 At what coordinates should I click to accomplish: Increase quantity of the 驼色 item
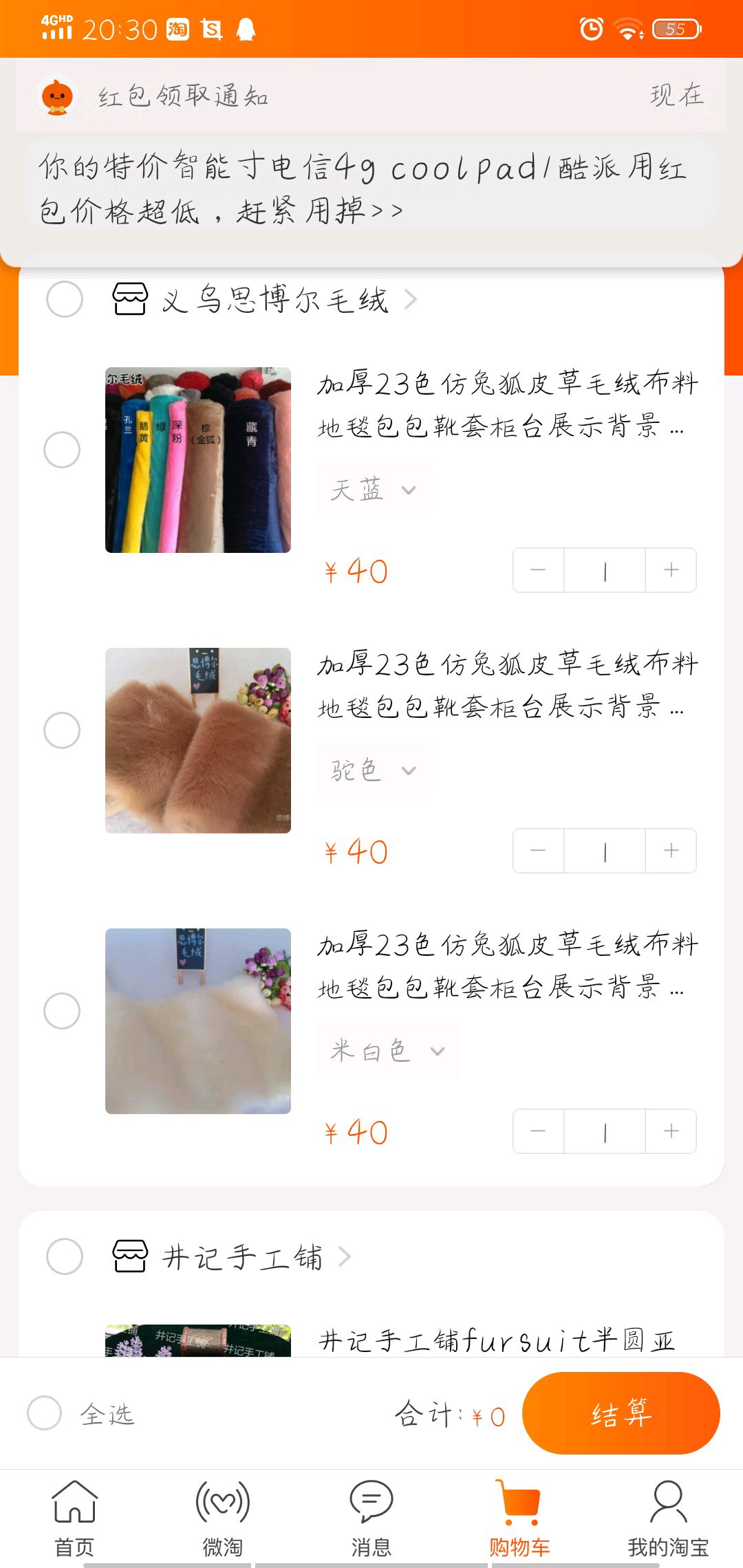tap(671, 851)
